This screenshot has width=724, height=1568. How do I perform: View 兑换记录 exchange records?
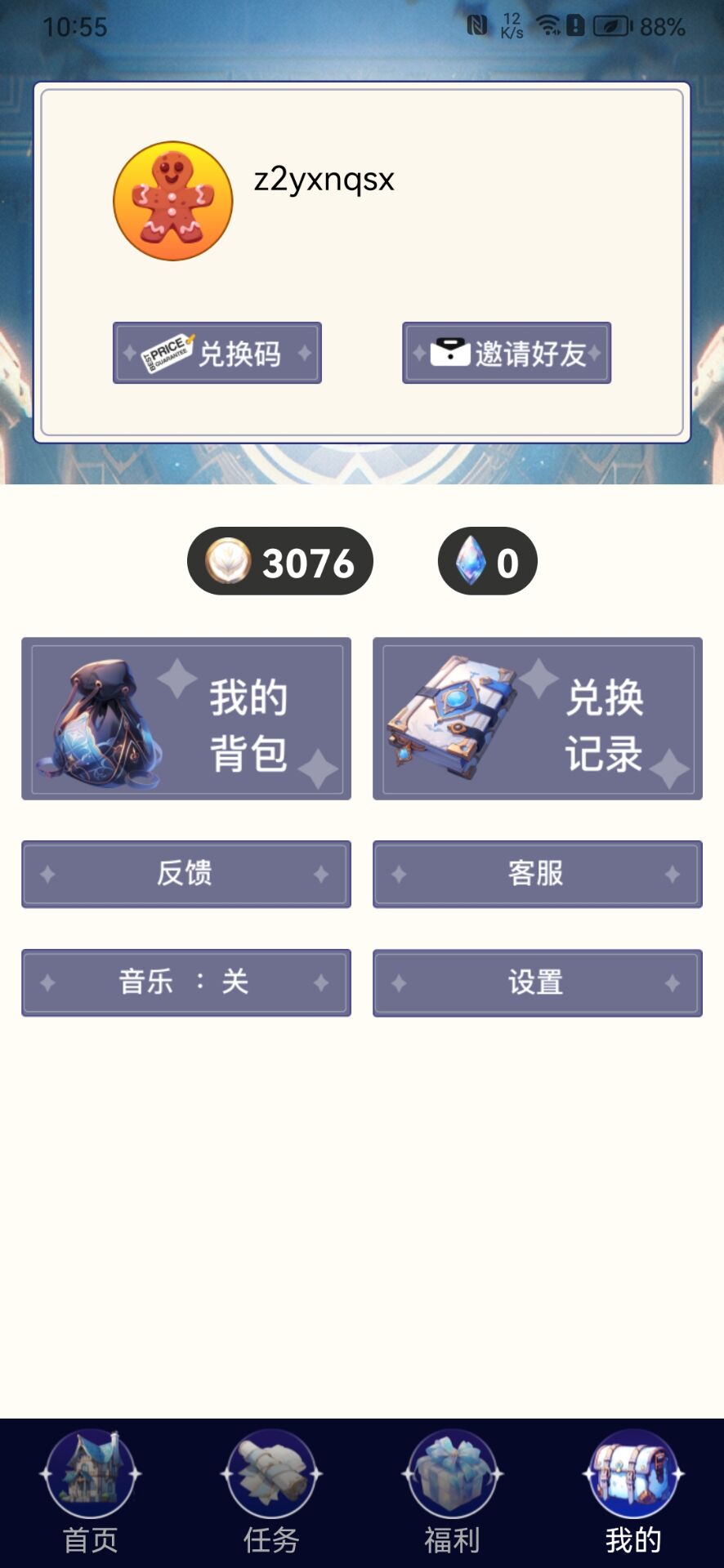point(538,719)
